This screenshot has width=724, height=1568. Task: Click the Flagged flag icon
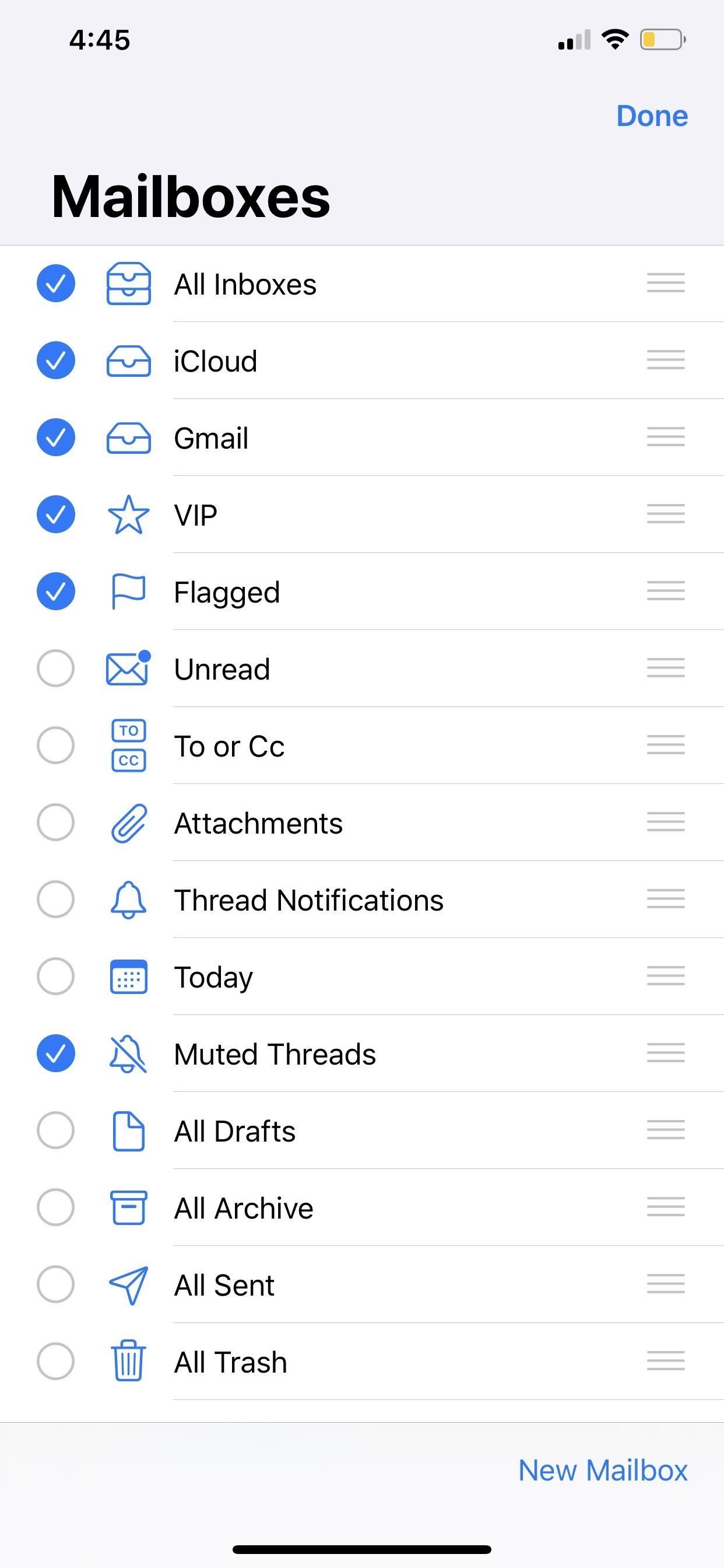click(x=128, y=591)
